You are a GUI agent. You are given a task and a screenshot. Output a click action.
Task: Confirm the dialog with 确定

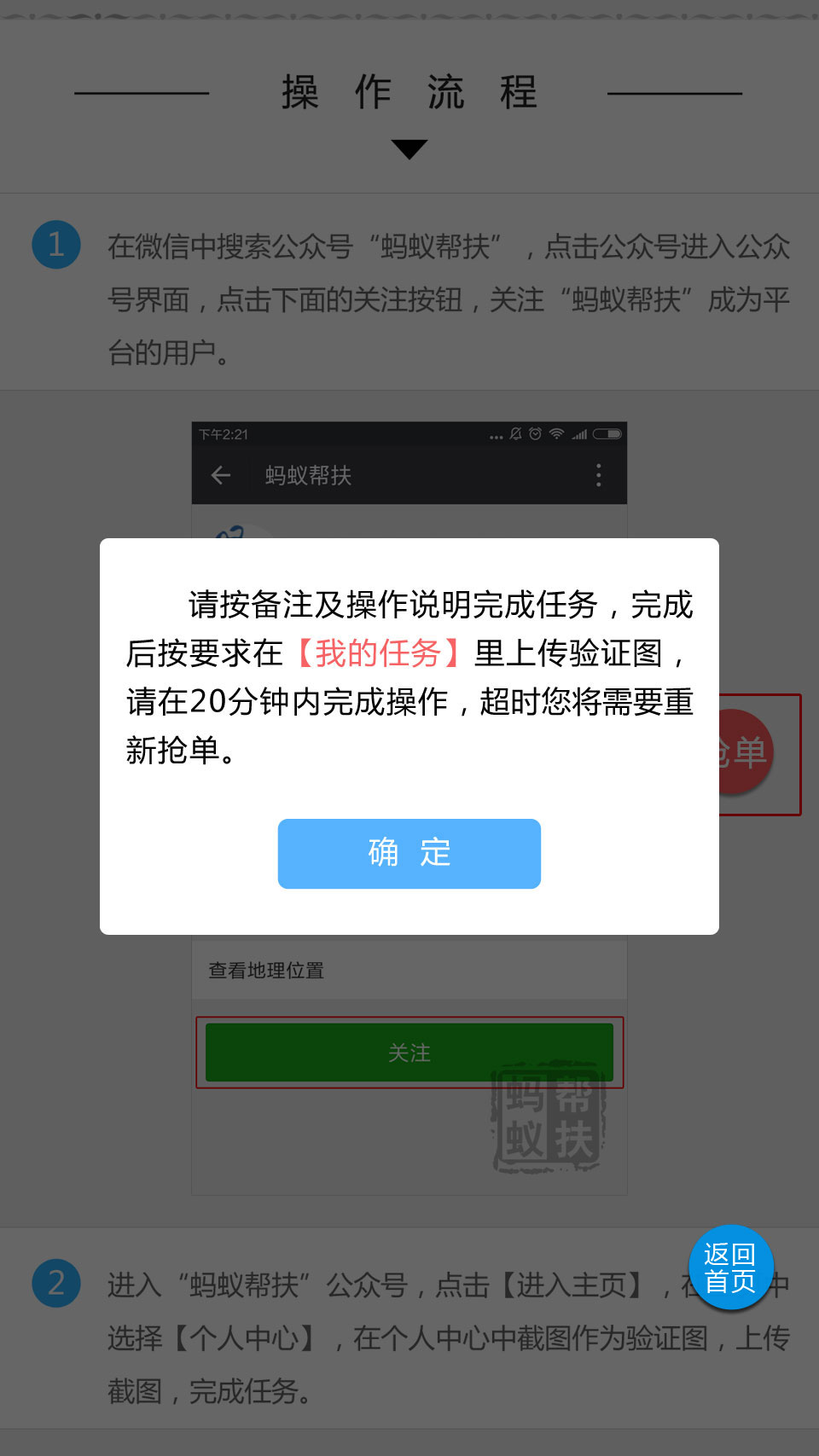(x=409, y=853)
